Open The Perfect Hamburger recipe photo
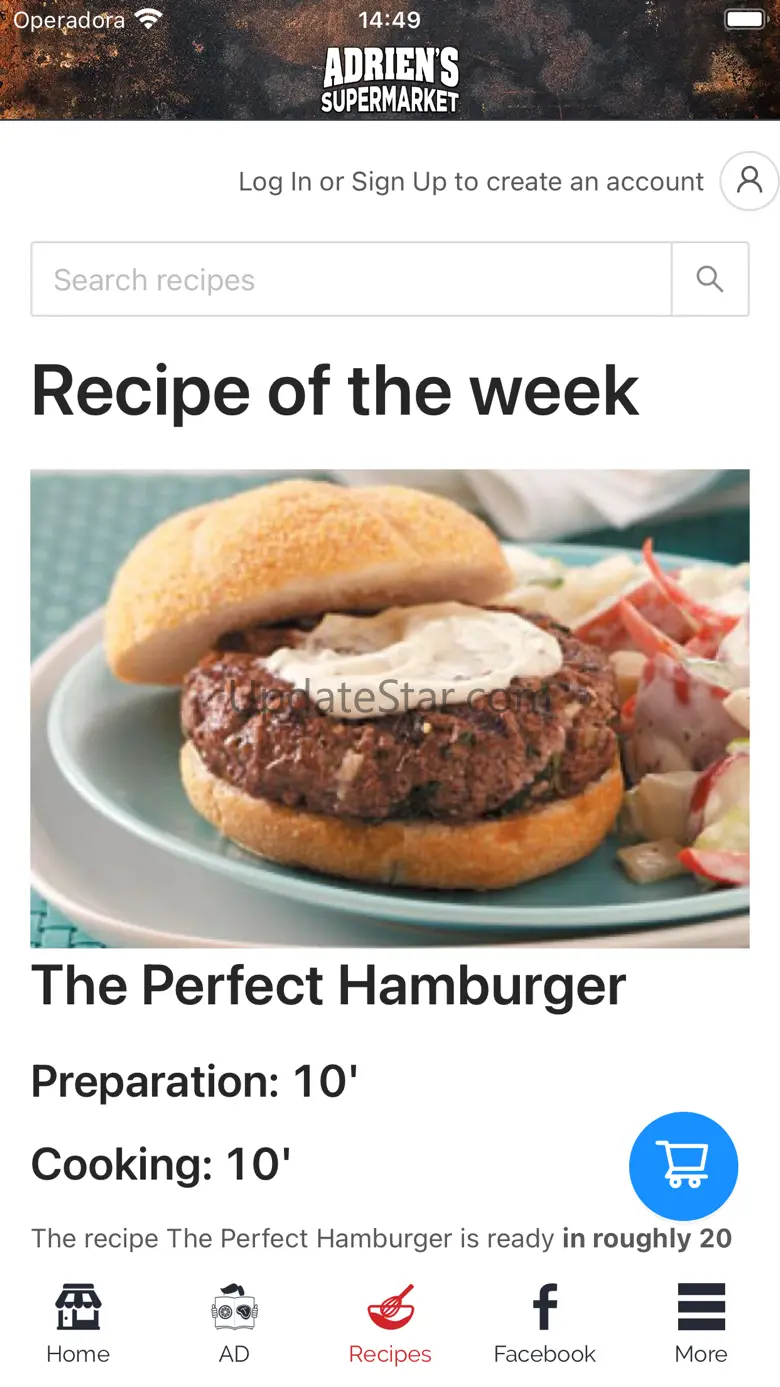This screenshot has width=780, height=1387. [x=390, y=708]
